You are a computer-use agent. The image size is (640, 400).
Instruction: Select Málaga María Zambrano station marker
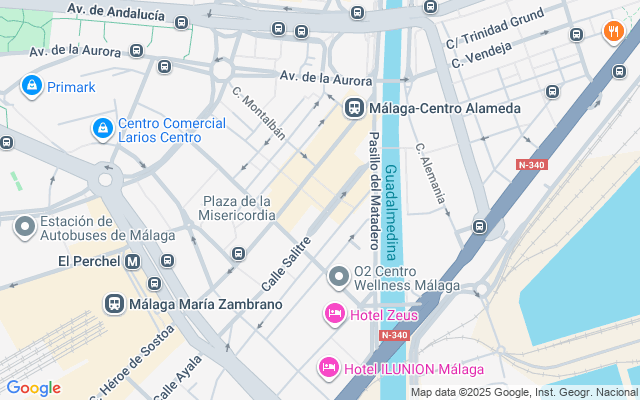(114, 304)
